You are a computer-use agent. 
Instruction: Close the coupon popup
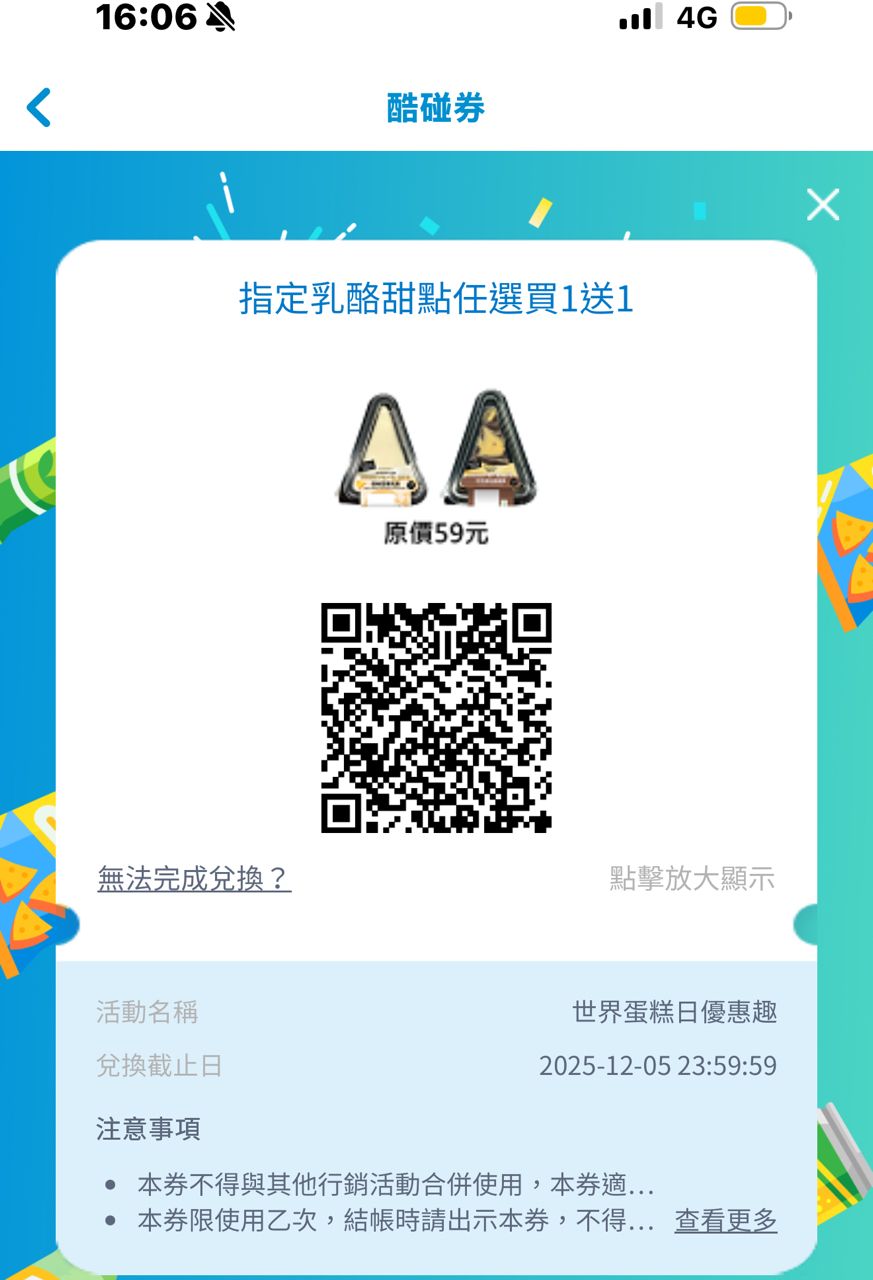(822, 205)
